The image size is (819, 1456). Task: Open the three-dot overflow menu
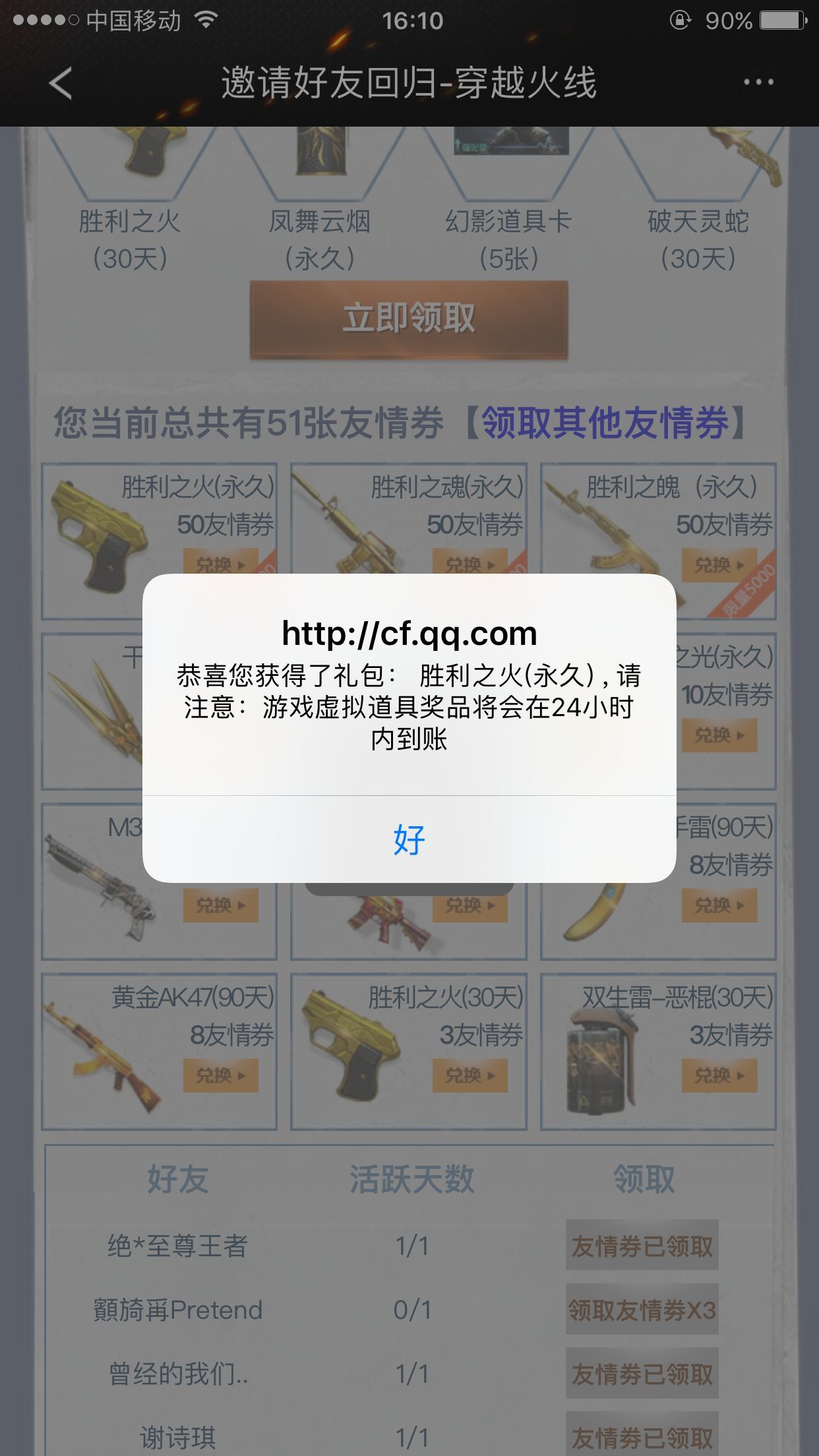758,82
